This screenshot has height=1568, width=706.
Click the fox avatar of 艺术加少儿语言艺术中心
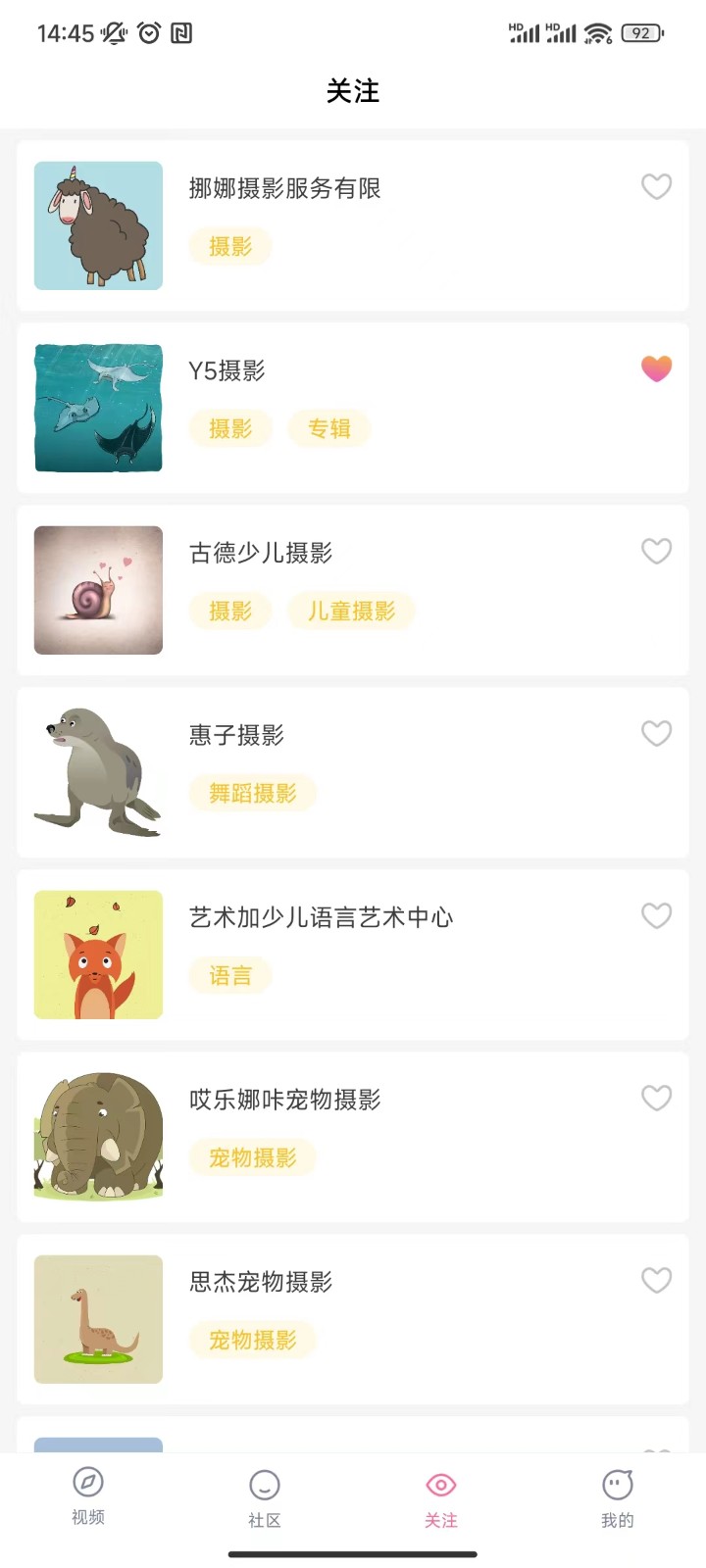[x=98, y=954]
